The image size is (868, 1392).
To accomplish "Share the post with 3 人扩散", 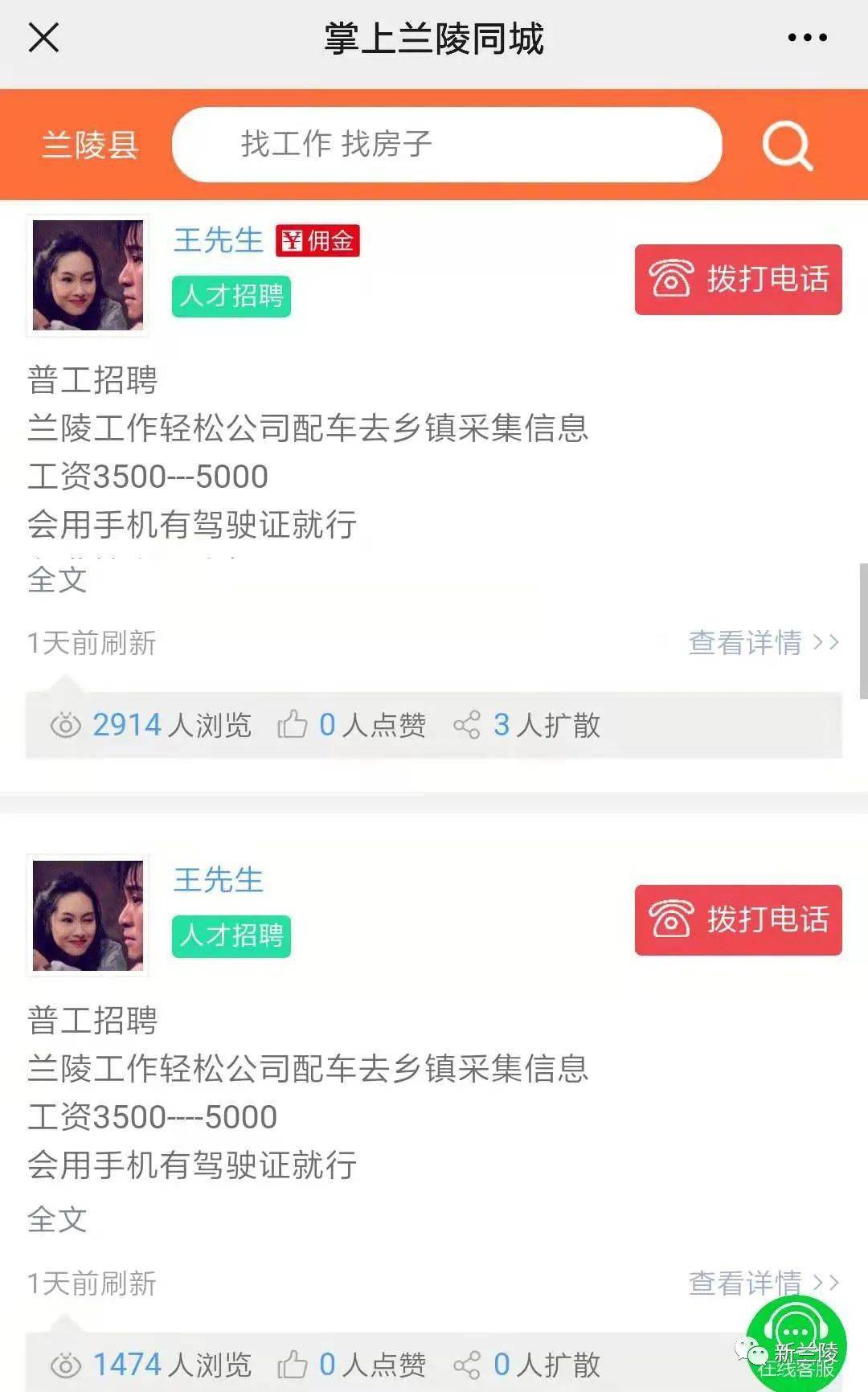I will pyautogui.click(x=467, y=725).
